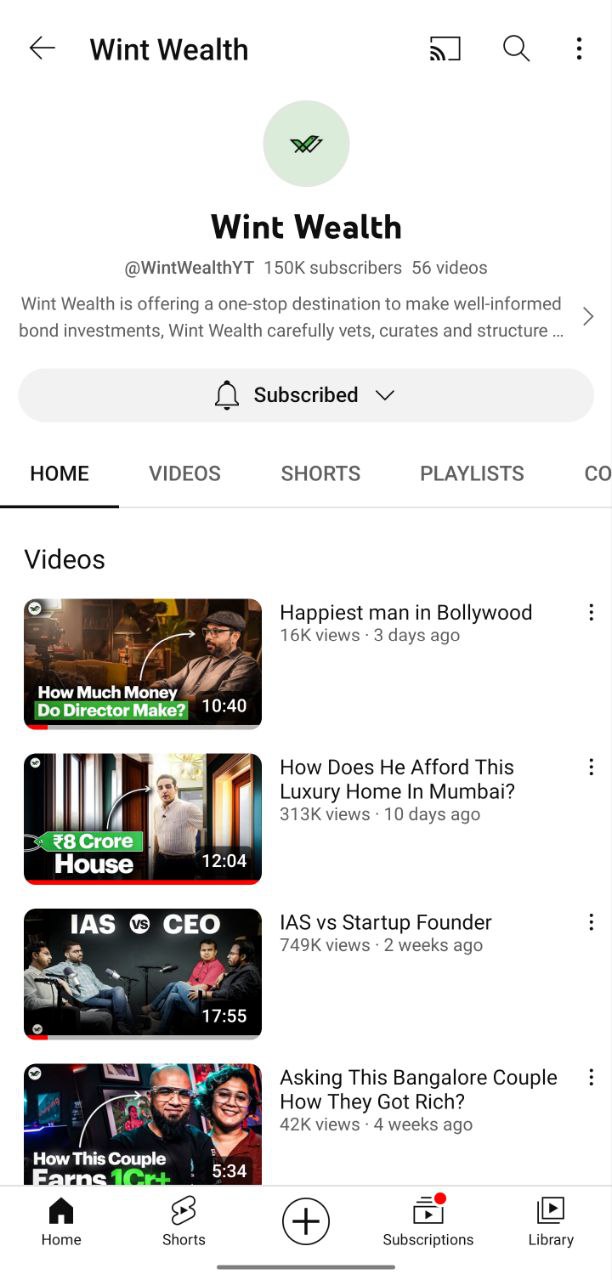Screen dimensions: 612x1280
Task: Switch to the SHORTS tab
Action: coord(320,474)
